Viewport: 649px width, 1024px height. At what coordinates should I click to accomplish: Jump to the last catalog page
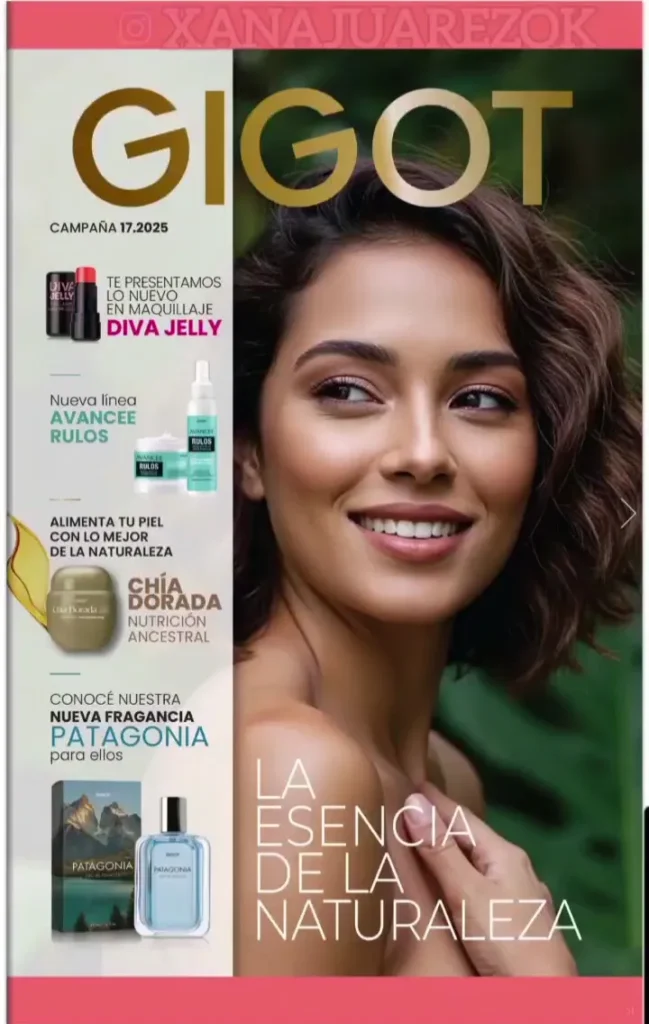tap(630, 1011)
